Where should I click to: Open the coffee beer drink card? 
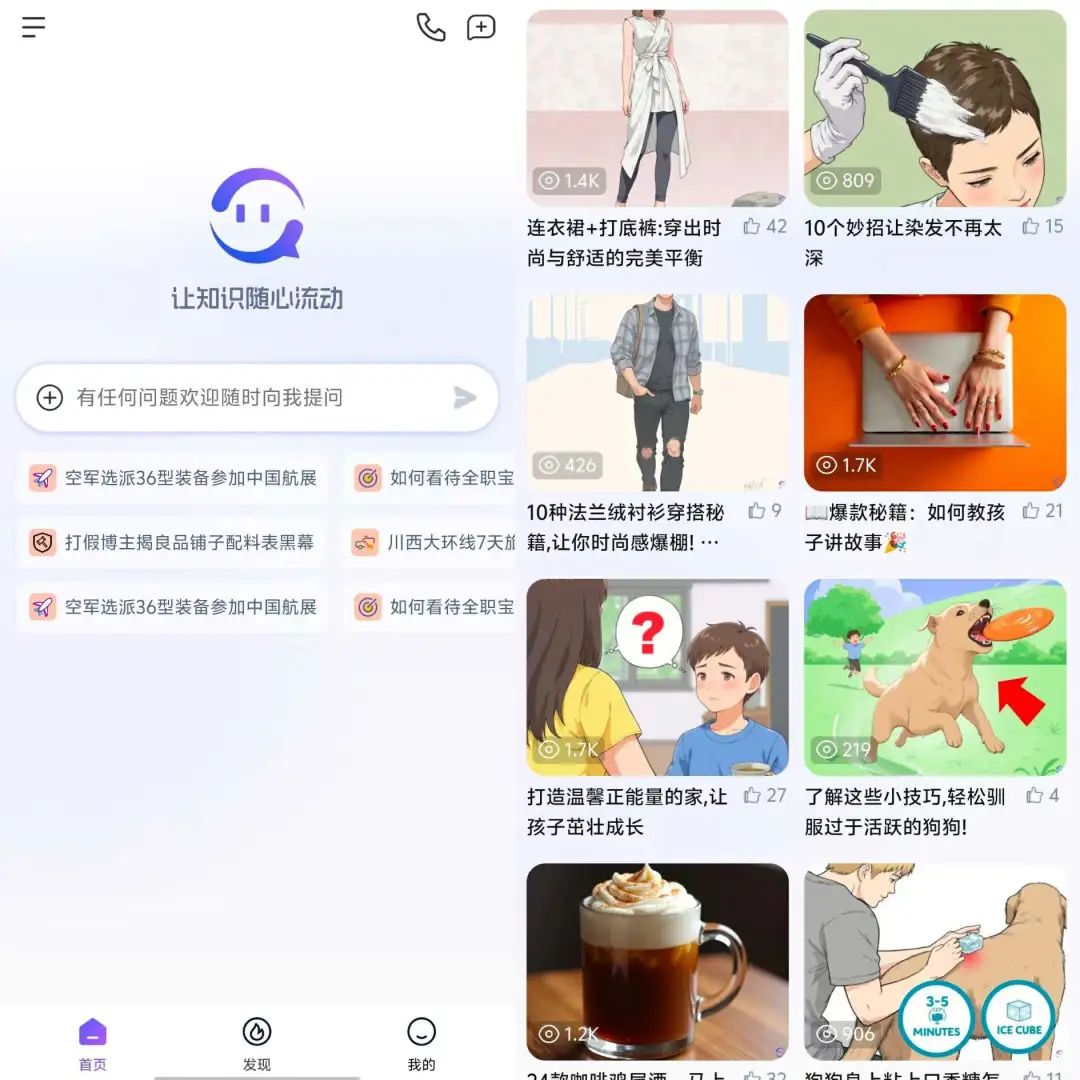(657, 960)
